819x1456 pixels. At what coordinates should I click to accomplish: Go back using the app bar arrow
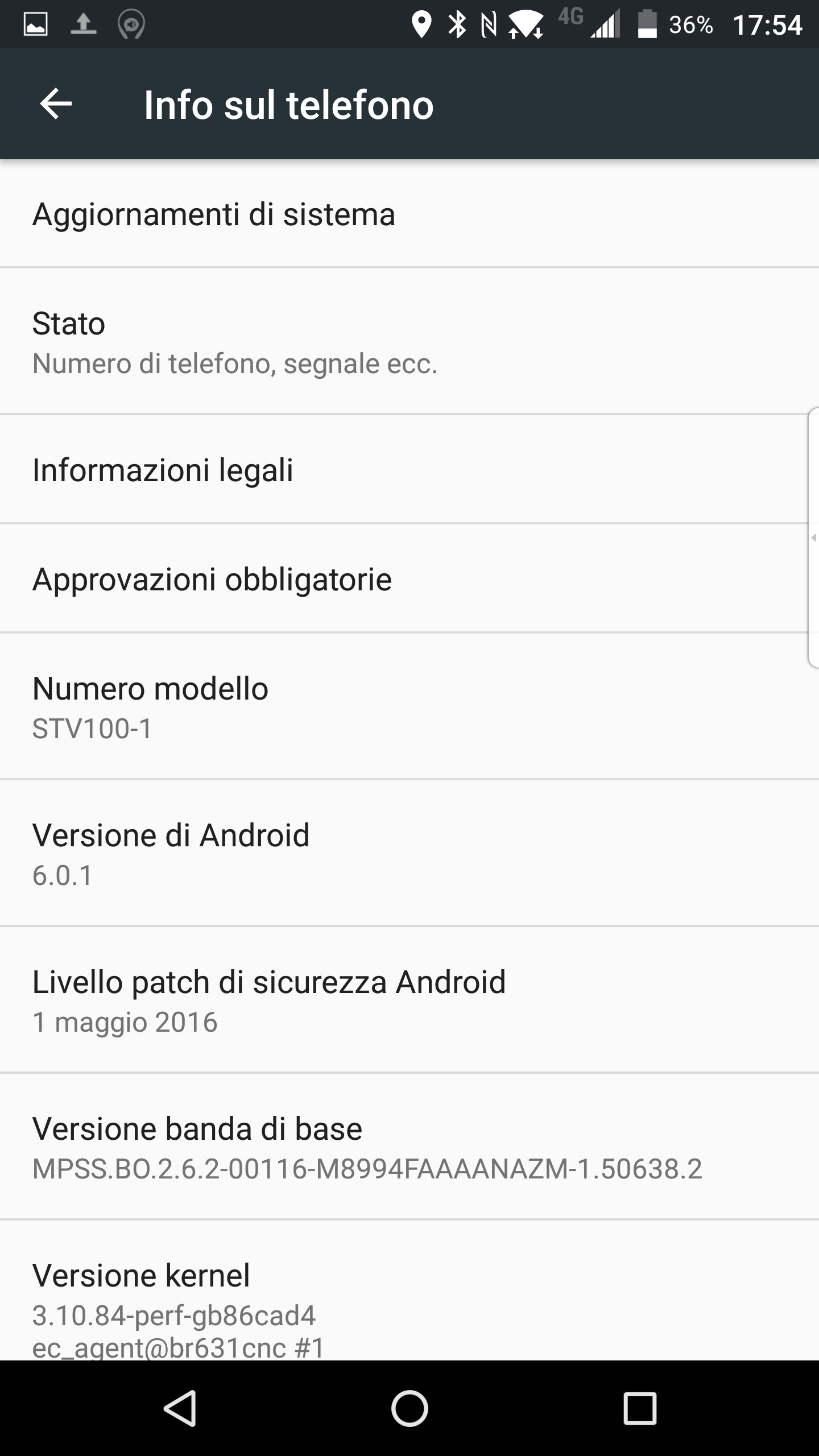point(56,104)
